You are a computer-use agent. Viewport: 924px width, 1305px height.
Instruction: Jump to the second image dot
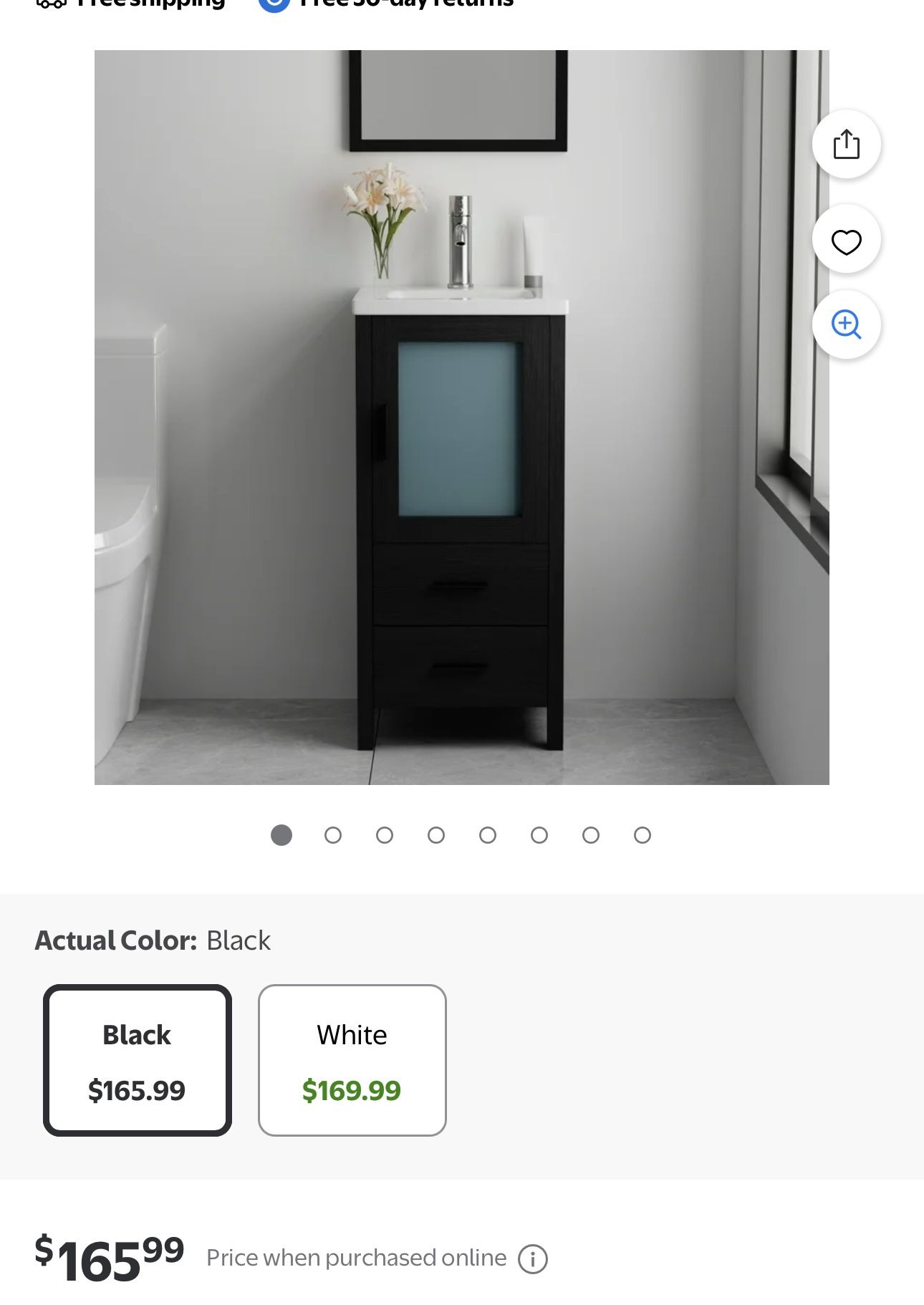click(x=333, y=835)
